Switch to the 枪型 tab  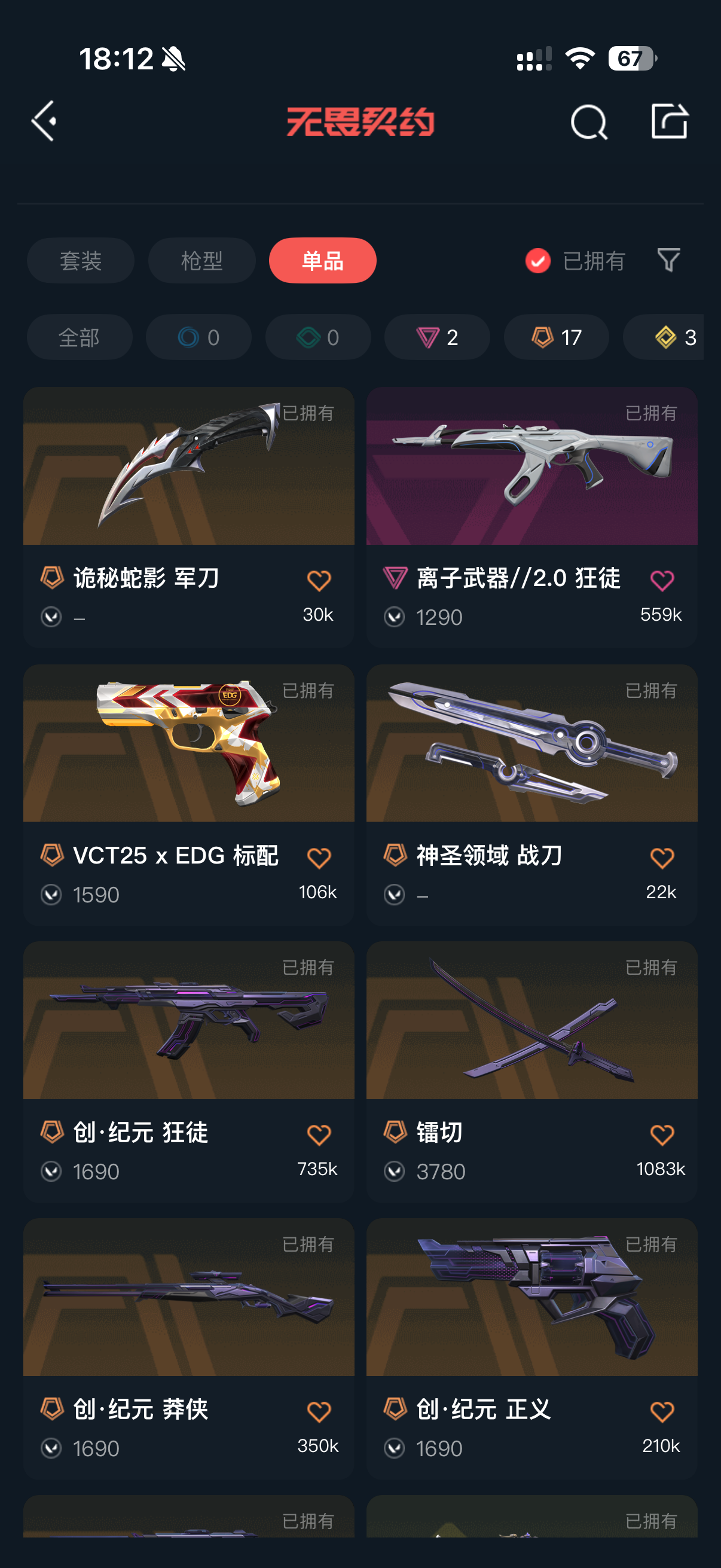click(201, 261)
